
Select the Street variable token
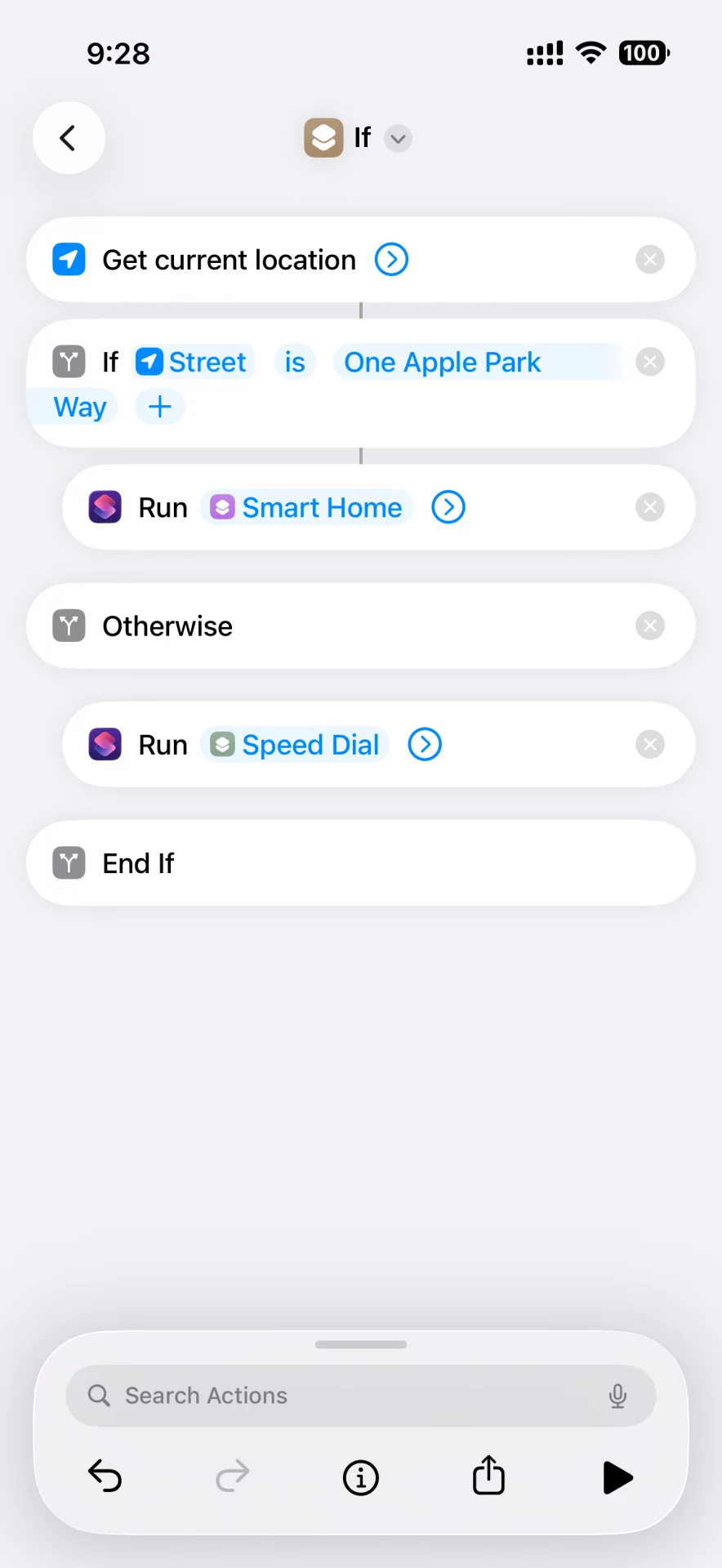(193, 362)
